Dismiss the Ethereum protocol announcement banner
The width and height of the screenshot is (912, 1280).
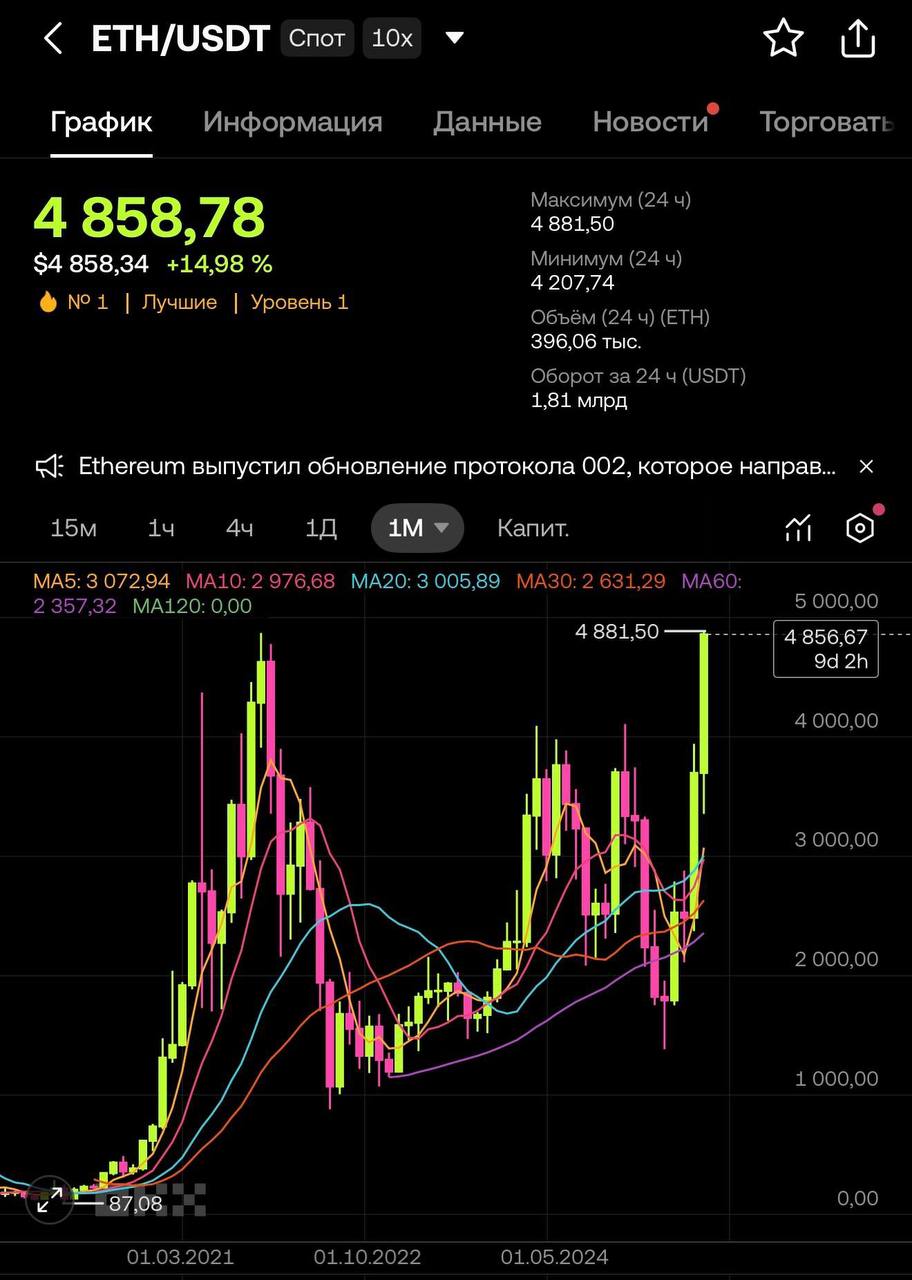(867, 466)
